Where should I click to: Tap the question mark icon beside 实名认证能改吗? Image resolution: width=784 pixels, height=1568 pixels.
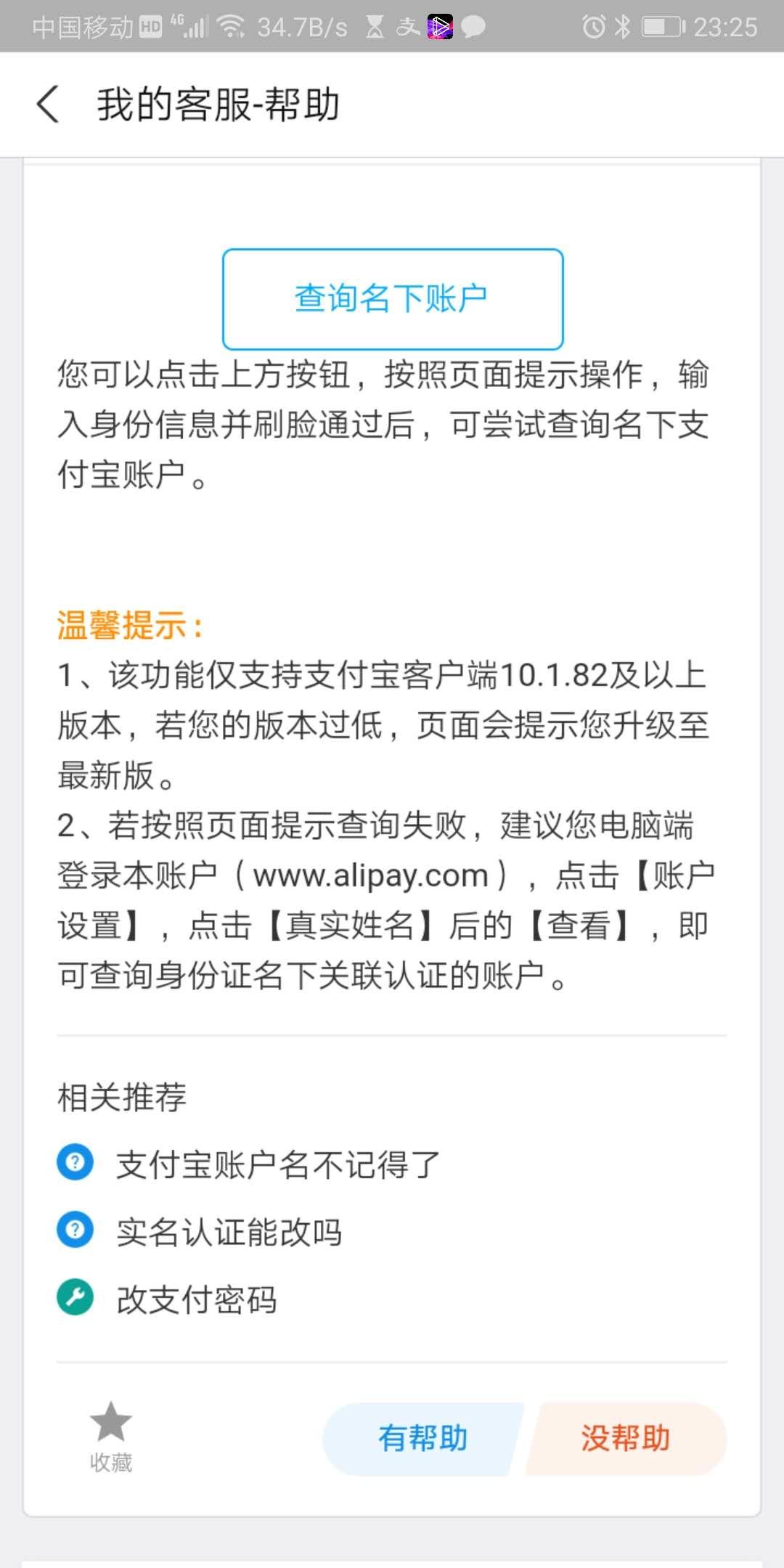(74, 1230)
